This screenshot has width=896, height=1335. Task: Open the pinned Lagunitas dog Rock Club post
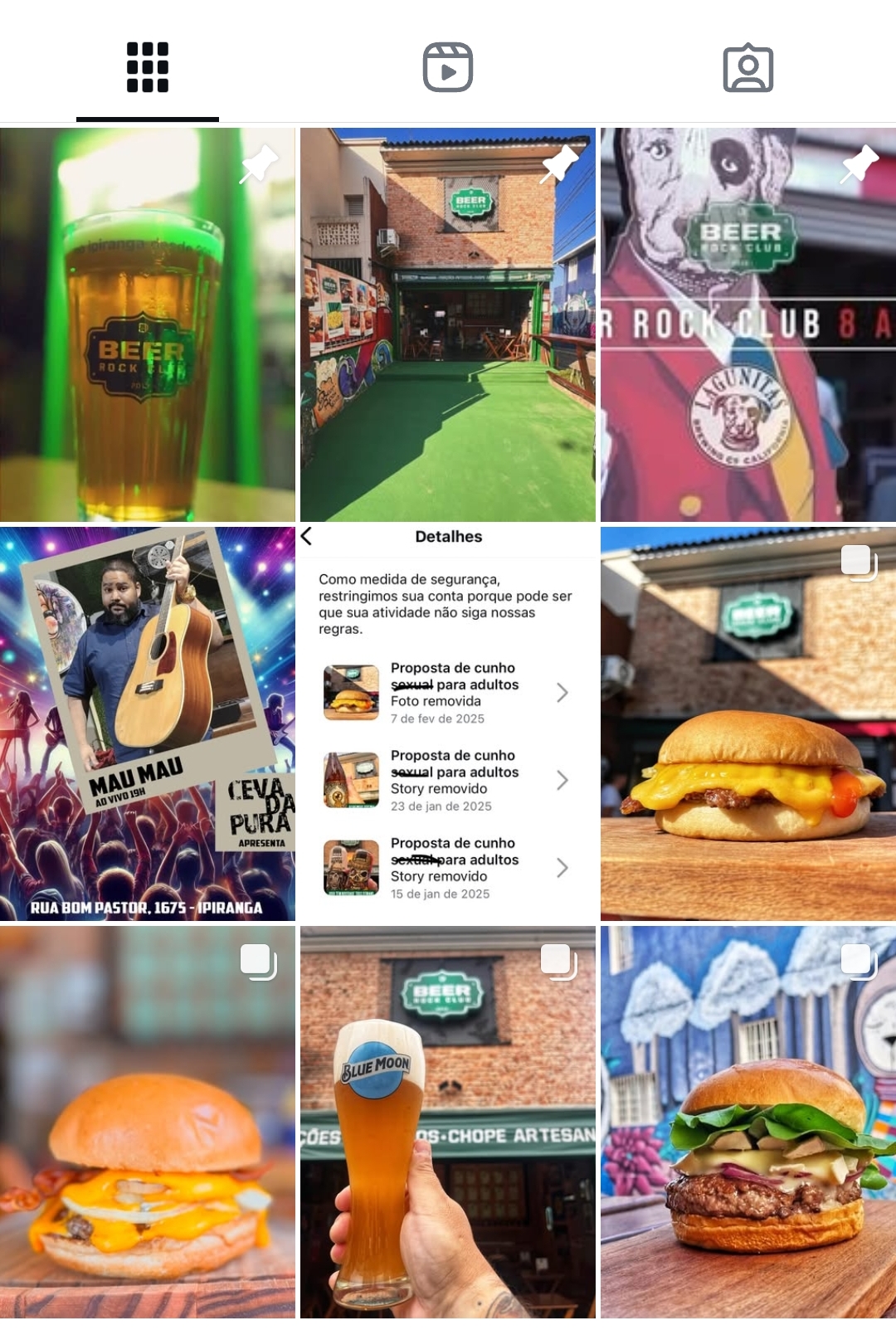[747, 324]
